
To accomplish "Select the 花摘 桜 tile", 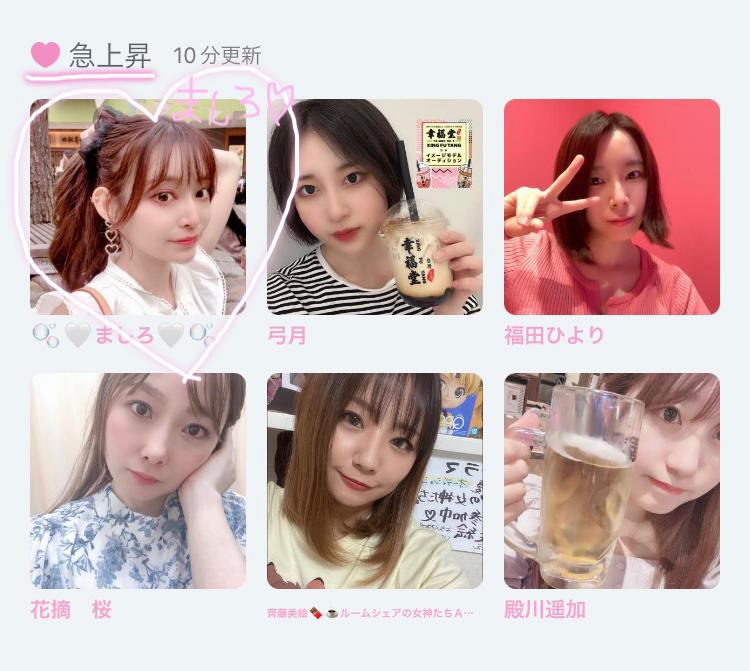I will pyautogui.click(x=138, y=481).
